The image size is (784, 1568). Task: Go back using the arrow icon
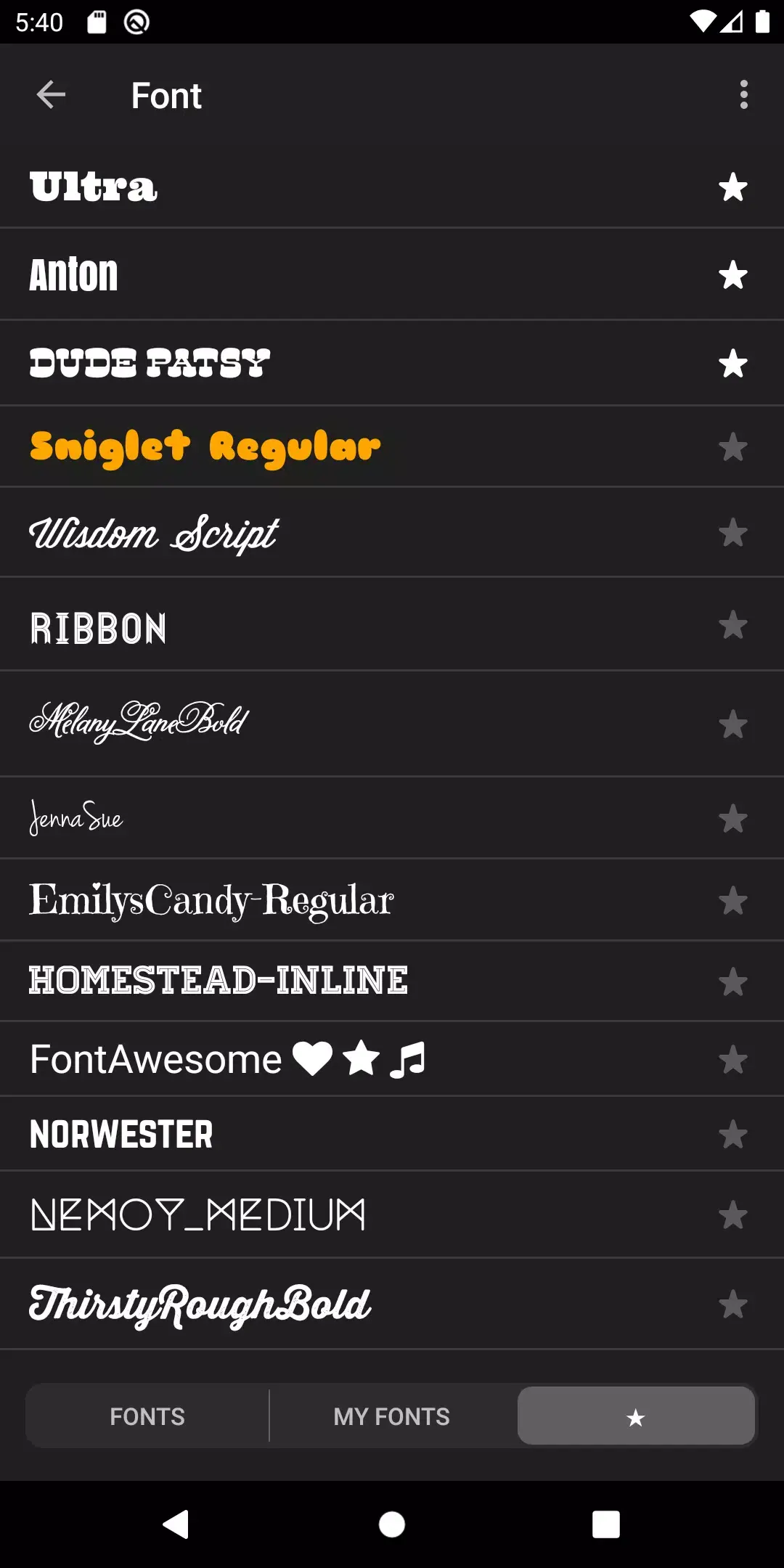(x=51, y=94)
